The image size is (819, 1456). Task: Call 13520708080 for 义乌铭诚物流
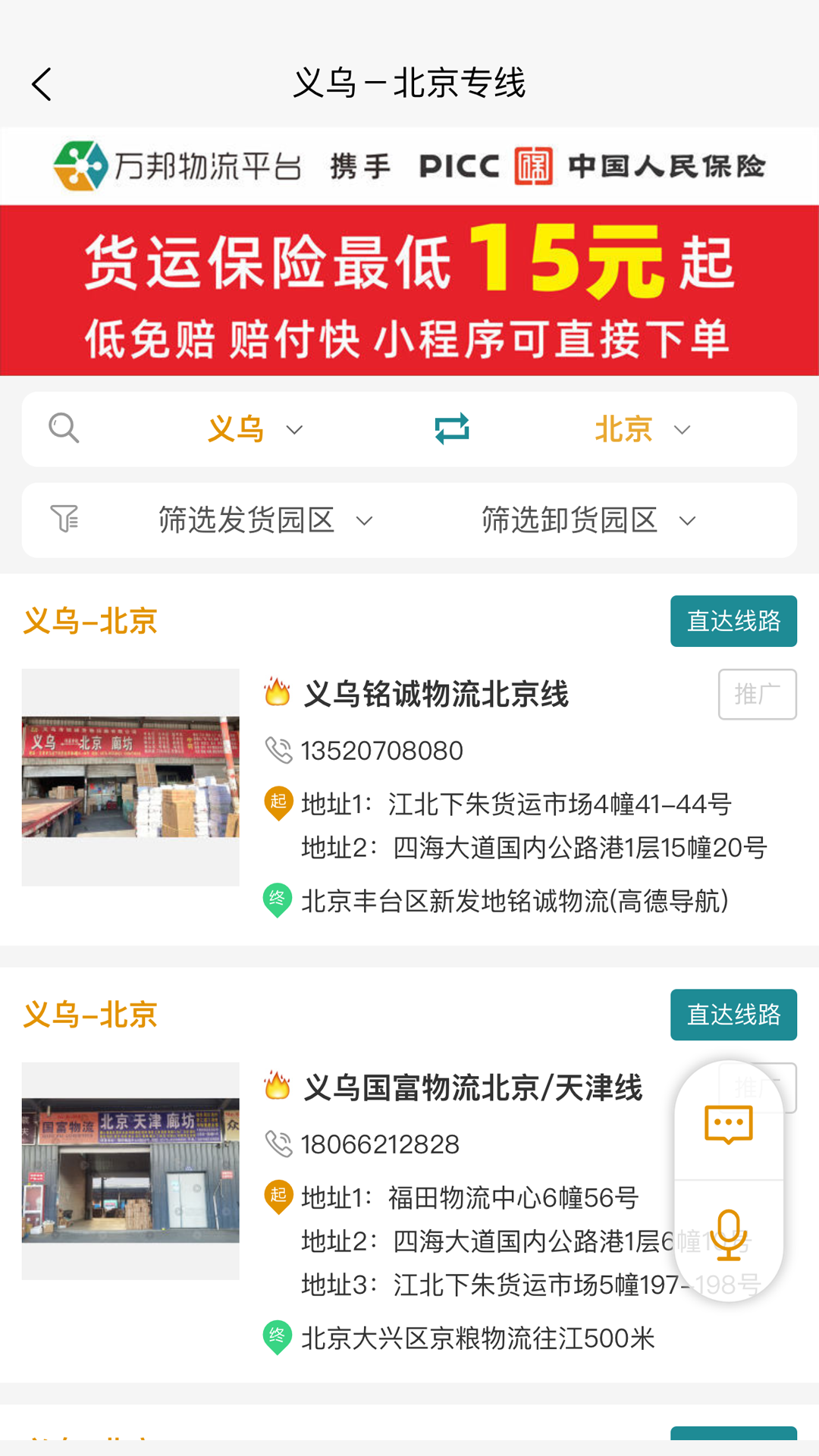pyautogui.click(x=381, y=751)
